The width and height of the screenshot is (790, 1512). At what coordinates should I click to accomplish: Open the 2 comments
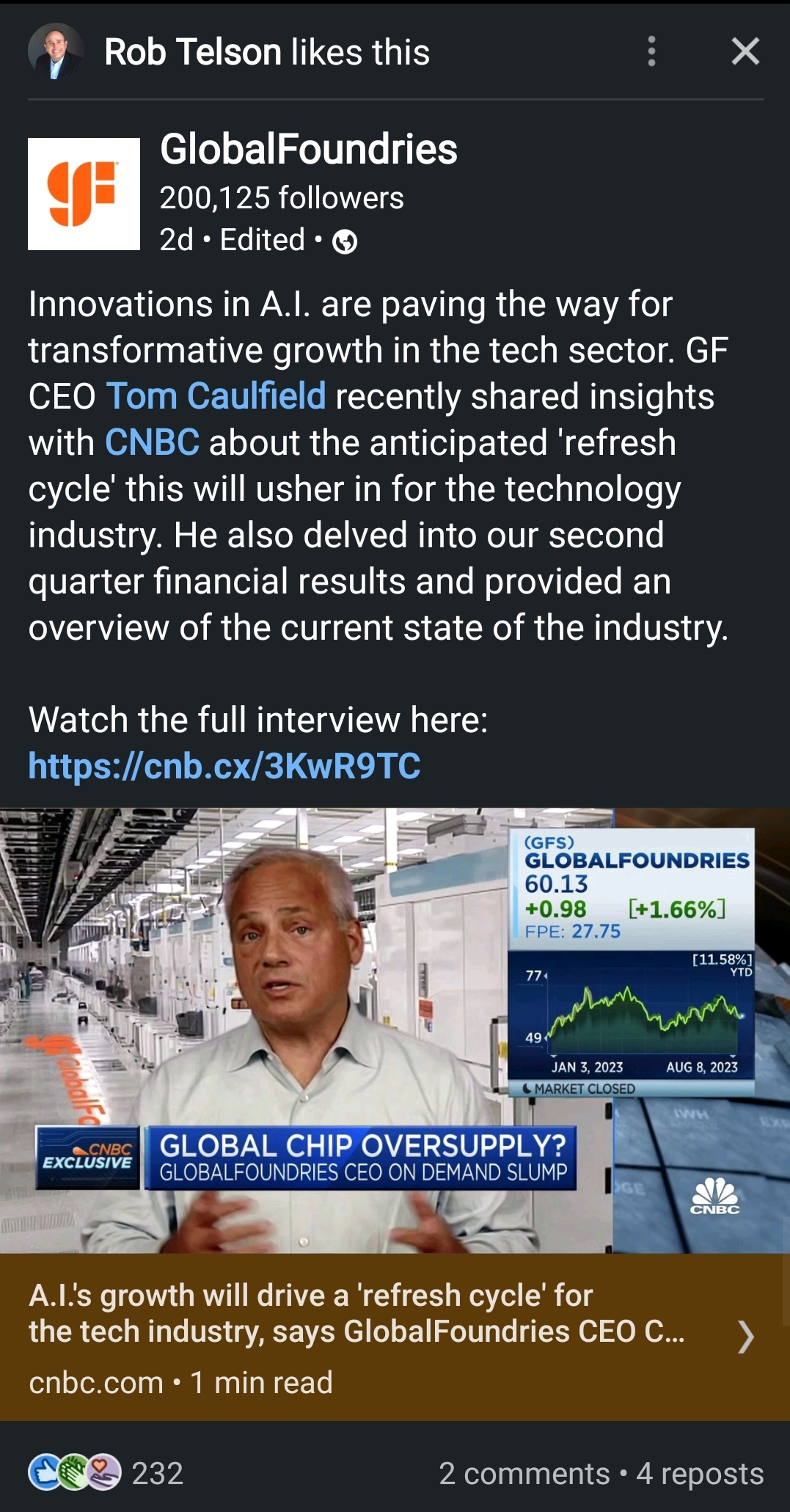(x=524, y=1473)
